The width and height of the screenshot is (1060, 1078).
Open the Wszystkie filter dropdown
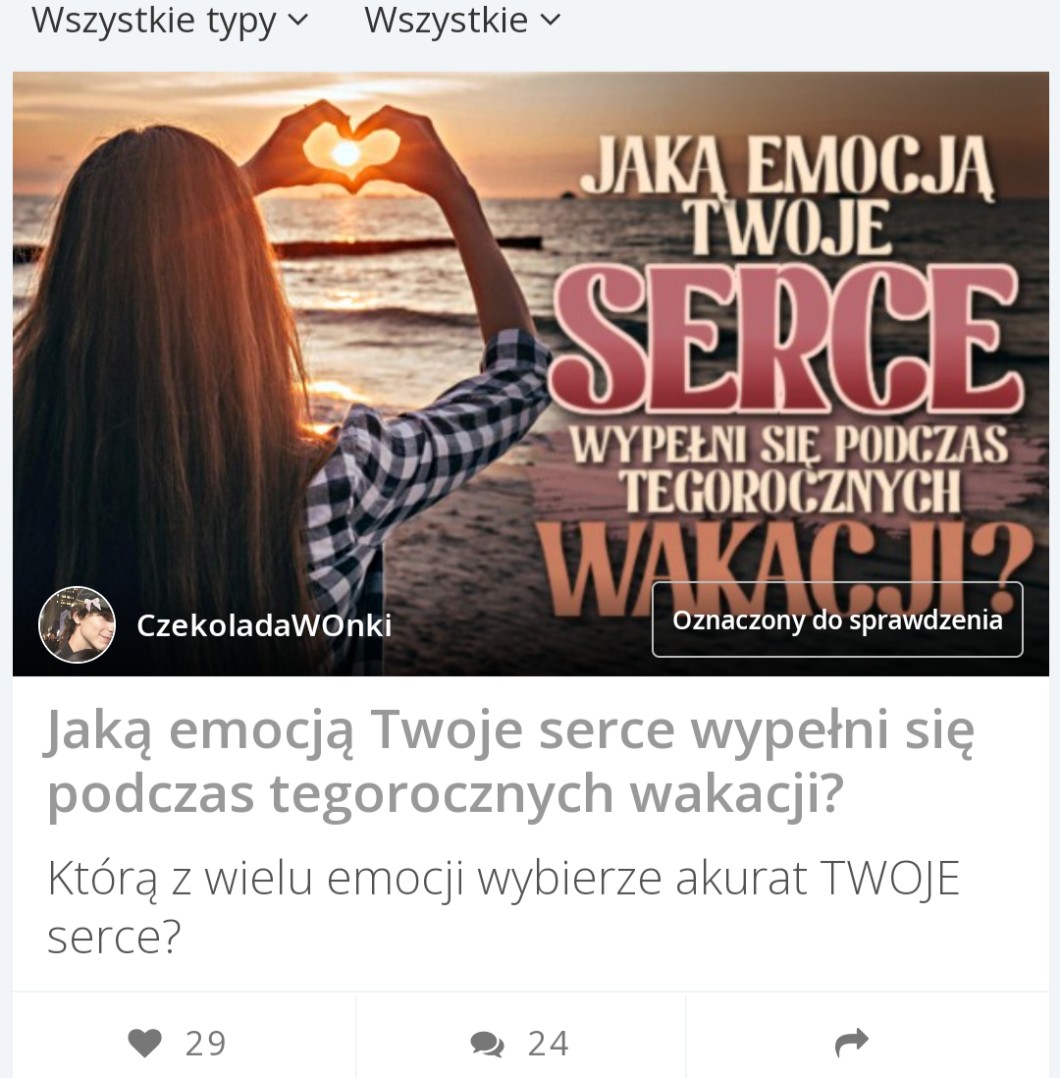coord(462,20)
